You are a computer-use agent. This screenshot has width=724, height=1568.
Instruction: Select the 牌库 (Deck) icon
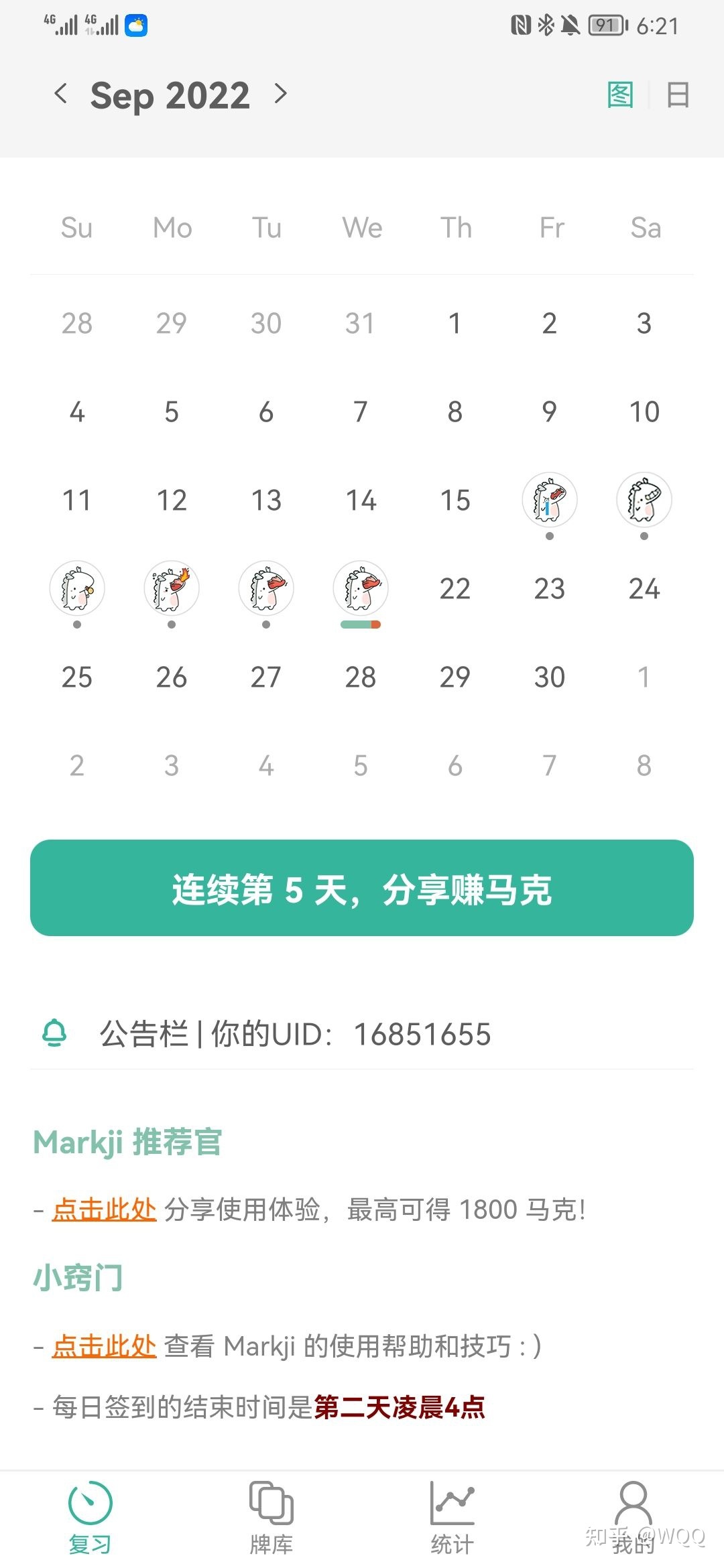270,1501
